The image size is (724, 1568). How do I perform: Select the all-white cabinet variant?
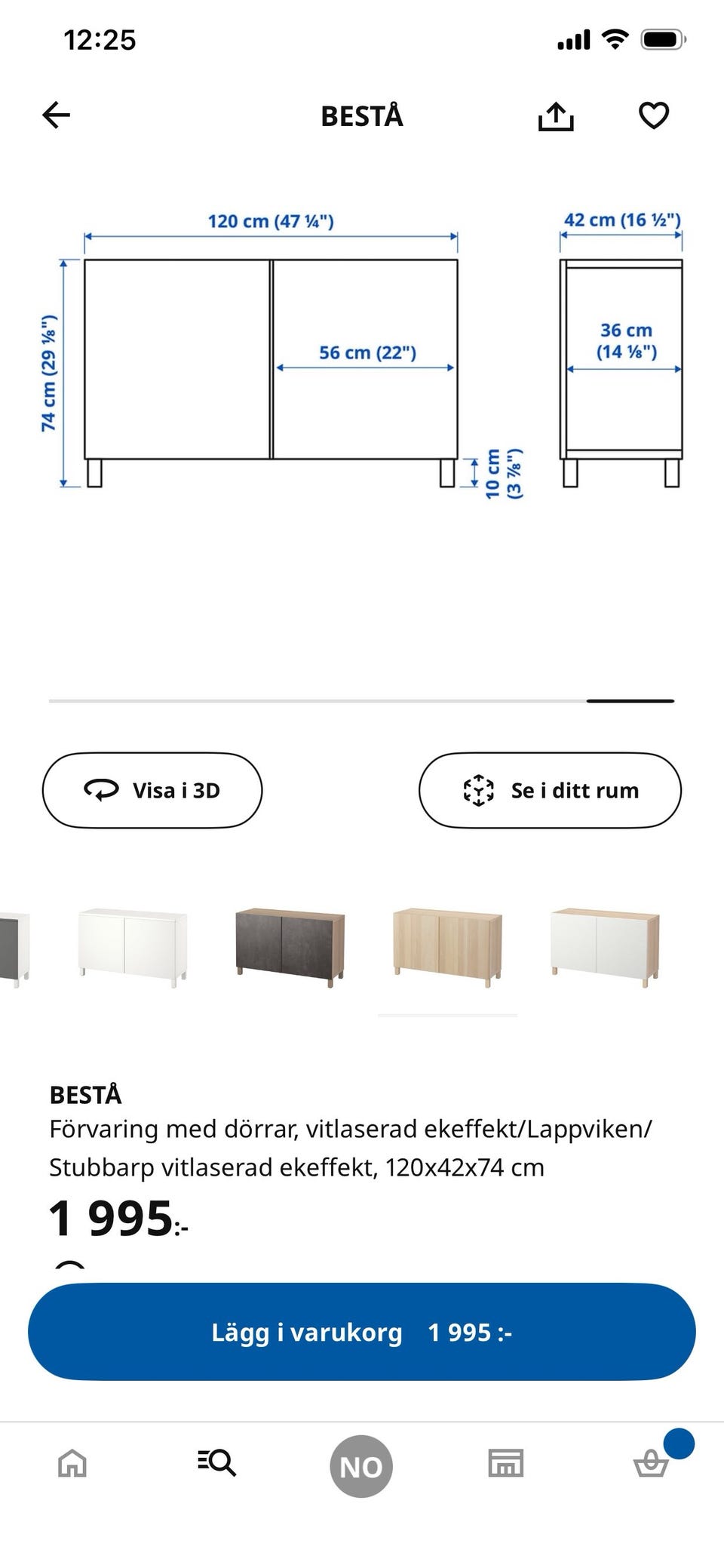pos(133,947)
